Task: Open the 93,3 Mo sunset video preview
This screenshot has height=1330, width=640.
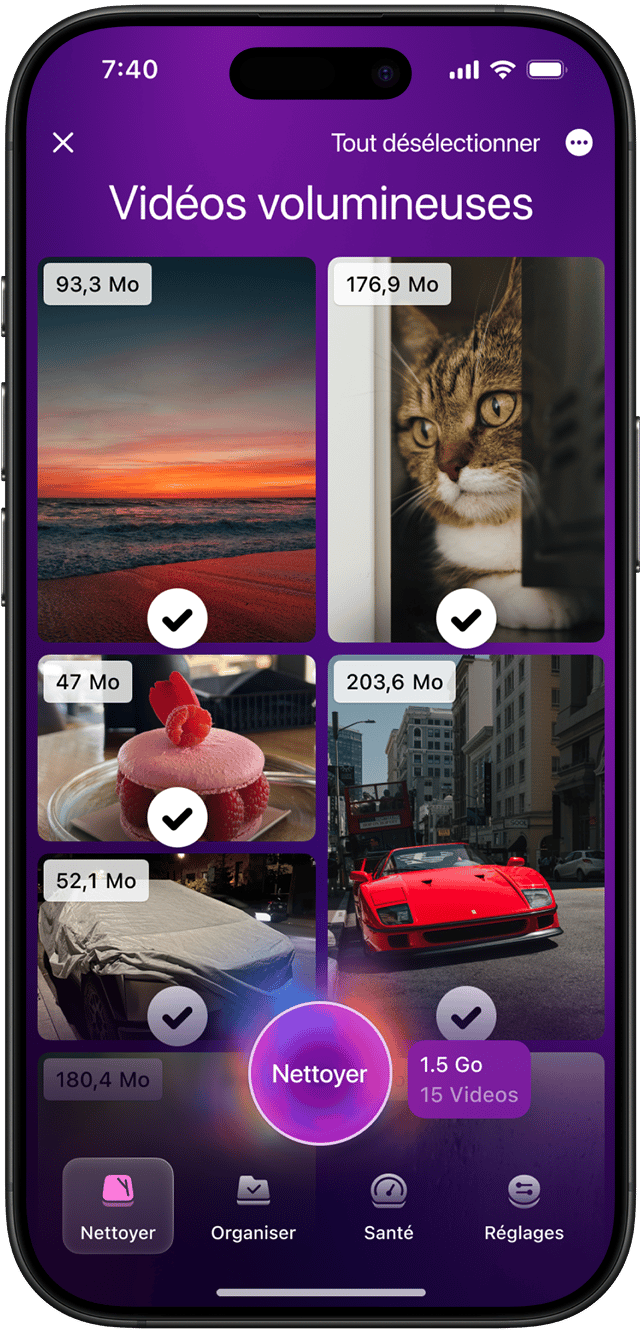Action: [x=177, y=430]
